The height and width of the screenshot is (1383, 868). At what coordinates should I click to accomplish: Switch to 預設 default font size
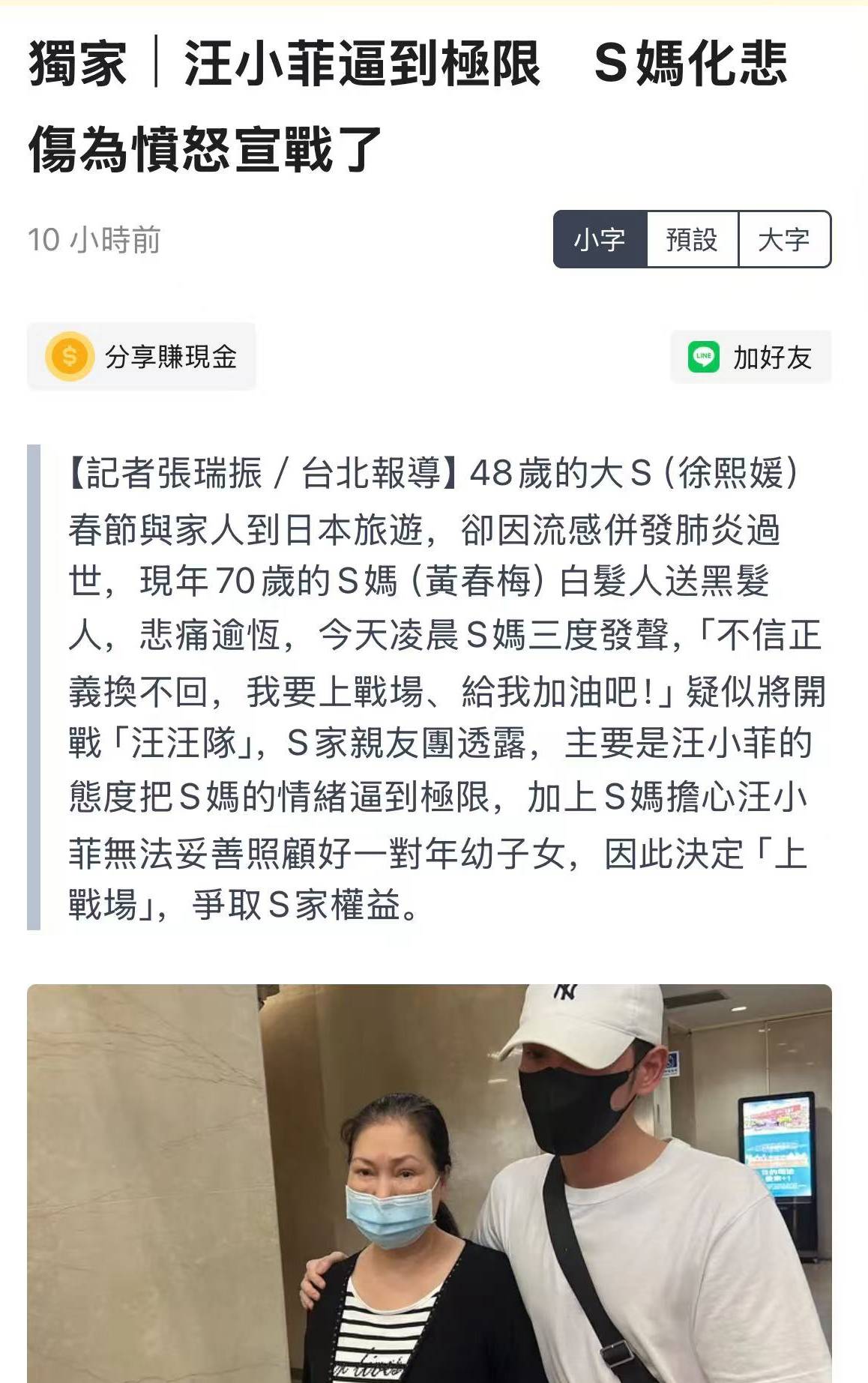[x=692, y=240]
